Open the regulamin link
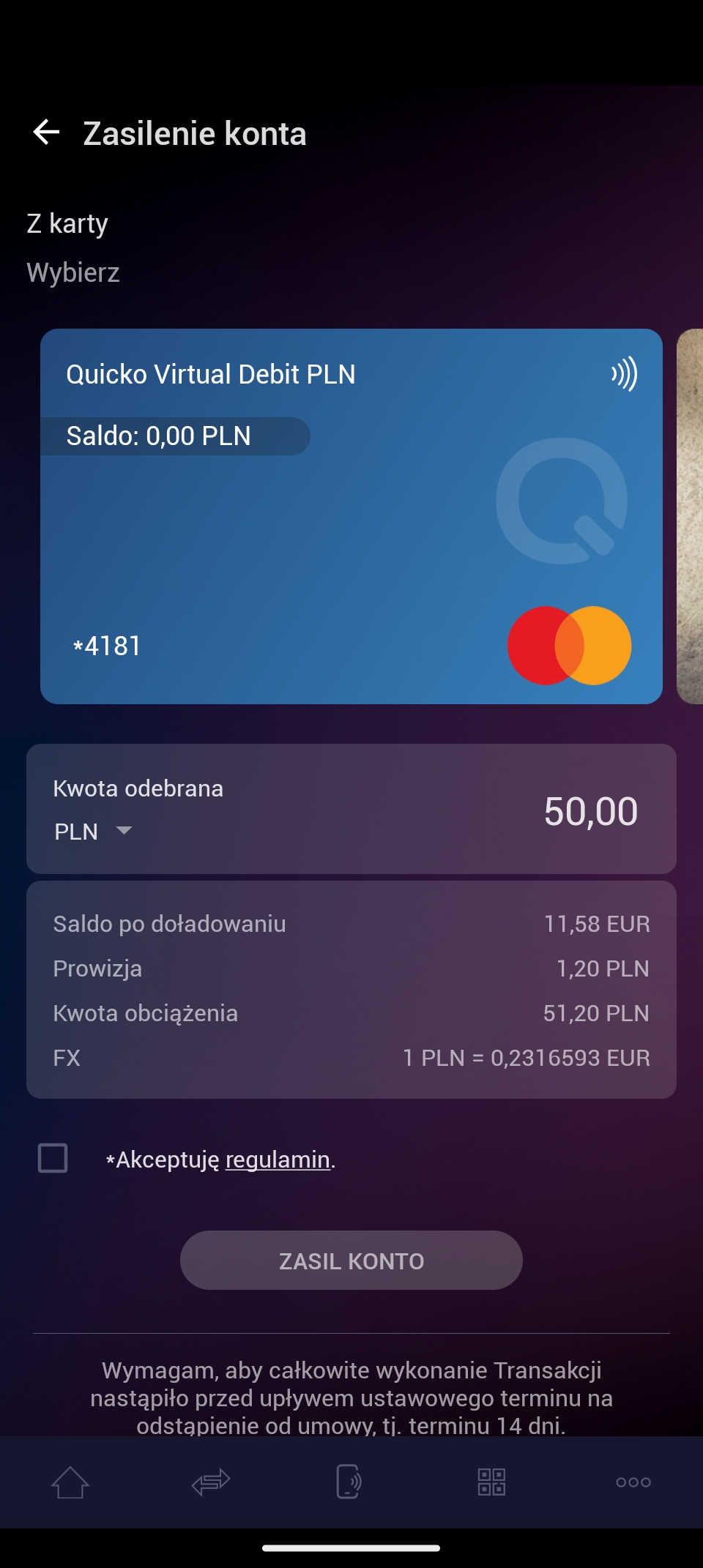 coord(278,1160)
